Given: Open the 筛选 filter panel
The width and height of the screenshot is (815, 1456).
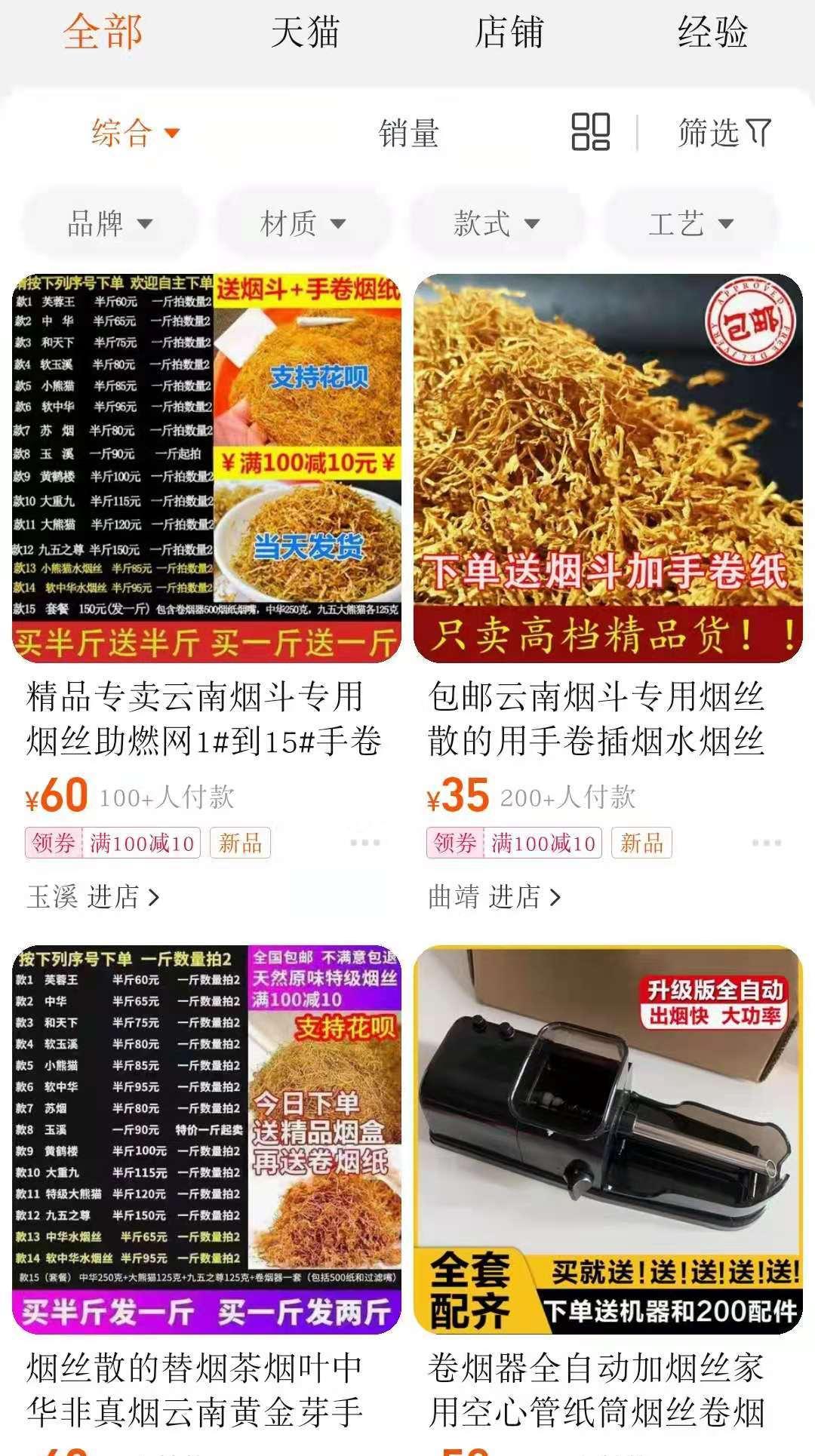Looking at the screenshot, I should 724,133.
